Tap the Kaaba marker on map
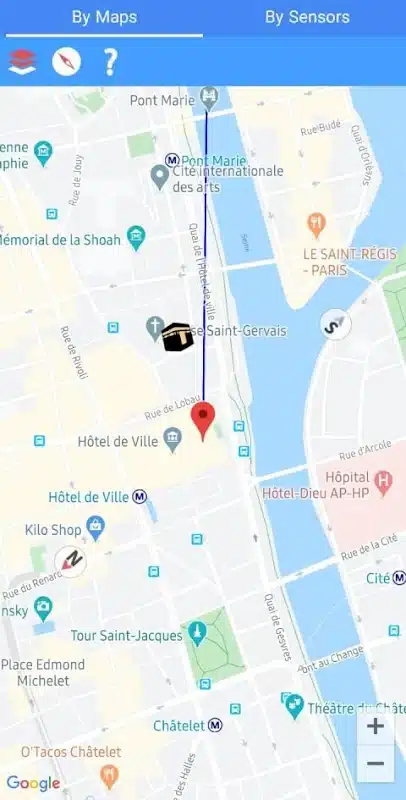Image resolution: width=406 pixels, height=800 pixels. pos(177,337)
